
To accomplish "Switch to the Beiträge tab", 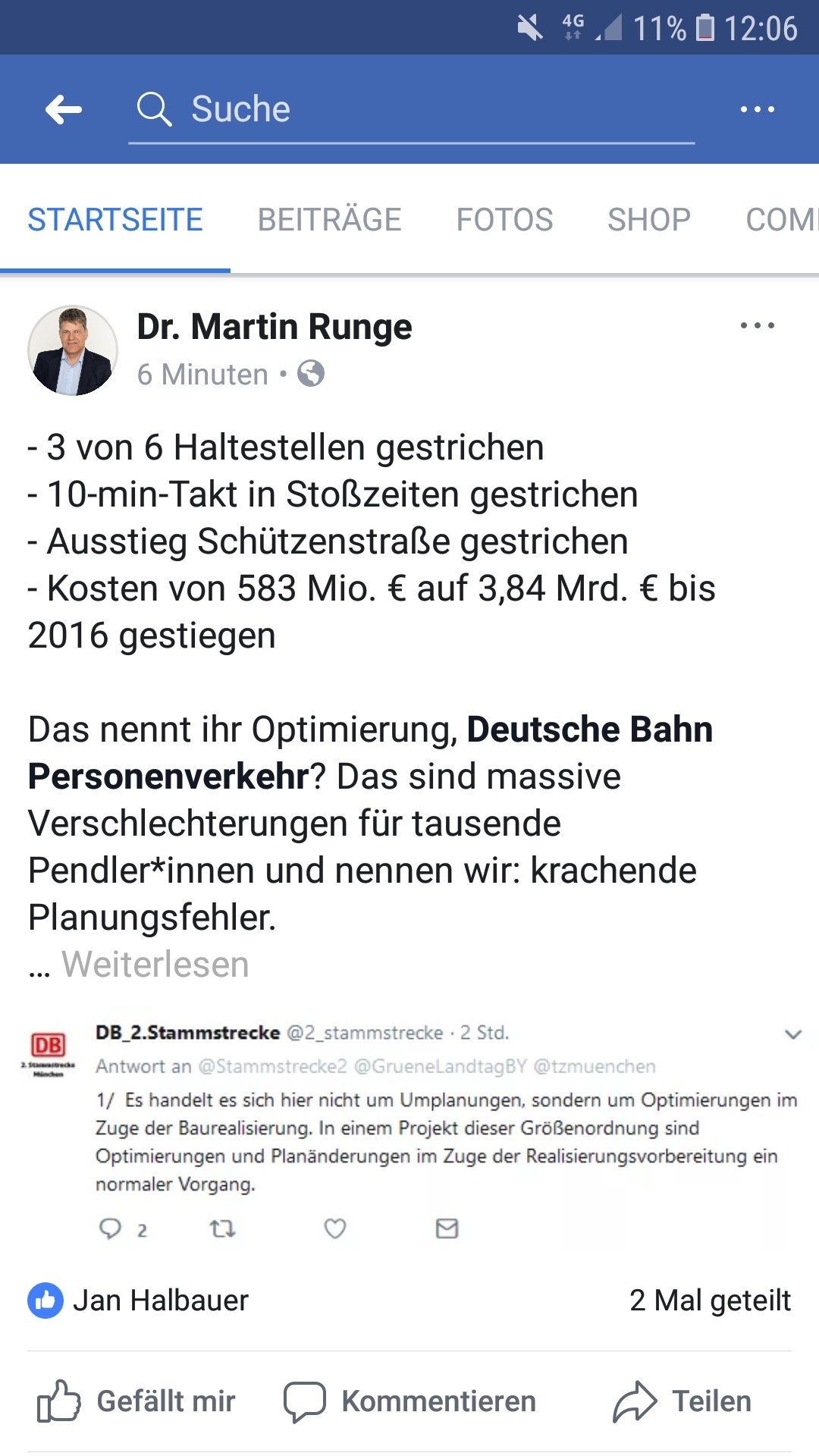I will pyautogui.click(x=329, y=220).
